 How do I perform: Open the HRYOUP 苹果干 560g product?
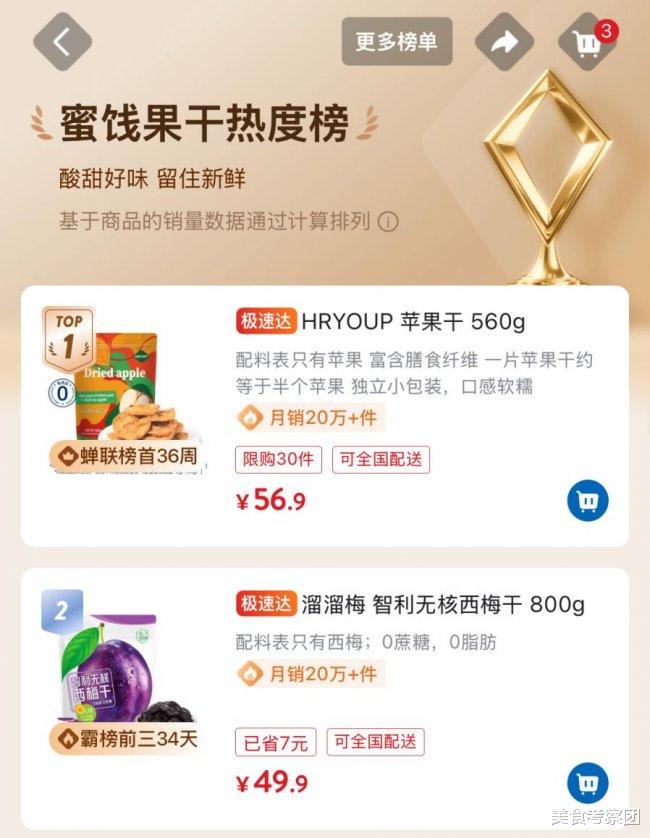click(x=412, y=322)
